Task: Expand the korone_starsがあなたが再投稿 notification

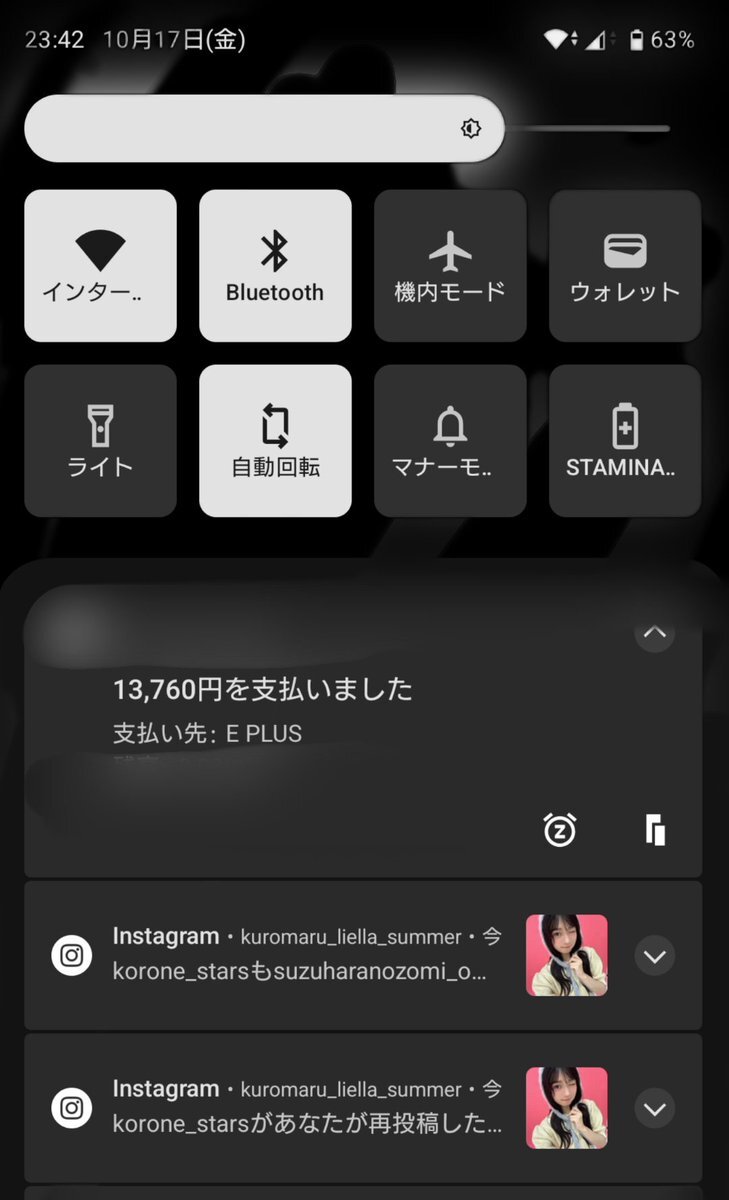Action: point(654,1108)
